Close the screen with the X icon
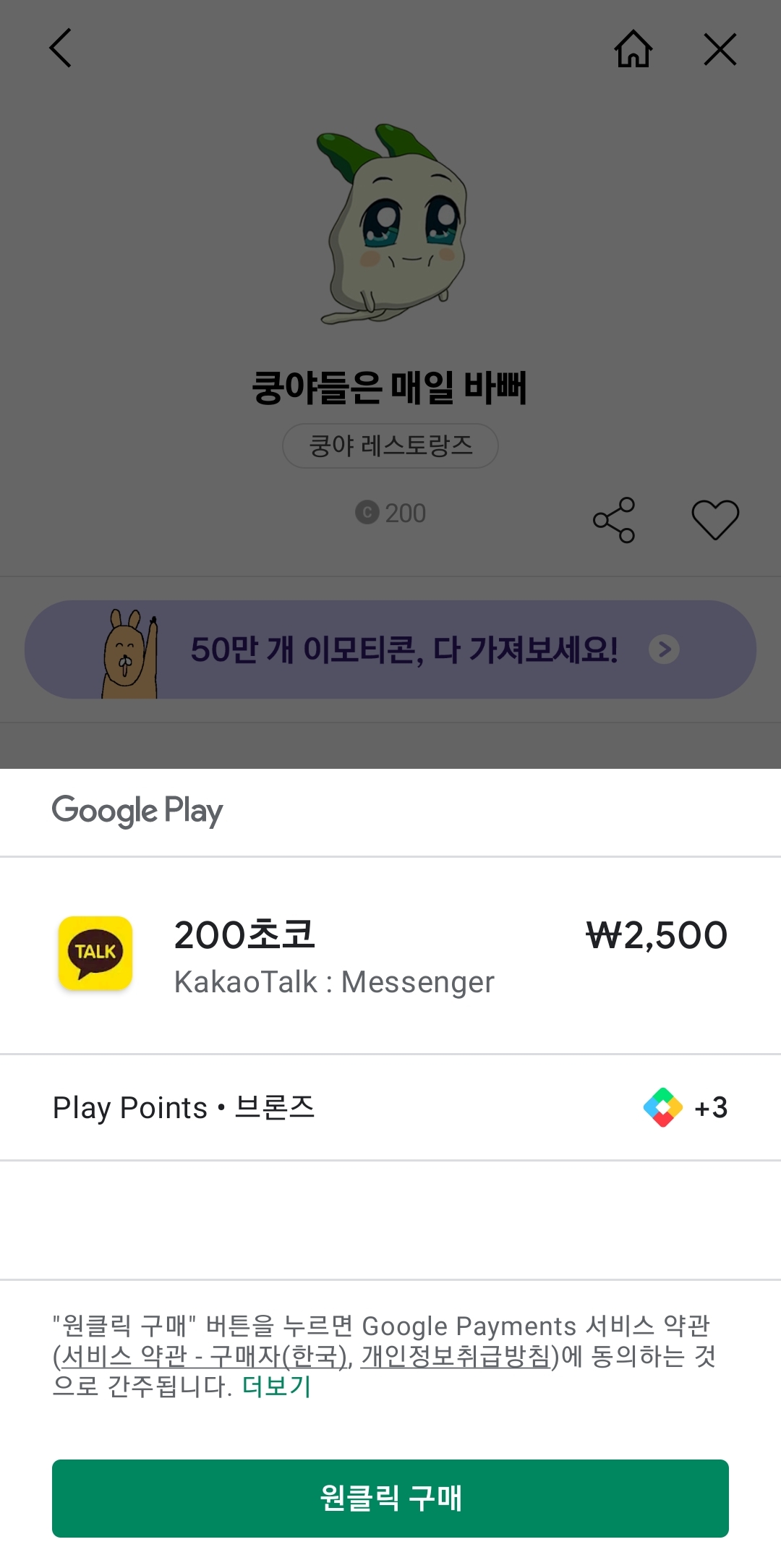Viewport: 781px width, 1568px height. [720, 49]
